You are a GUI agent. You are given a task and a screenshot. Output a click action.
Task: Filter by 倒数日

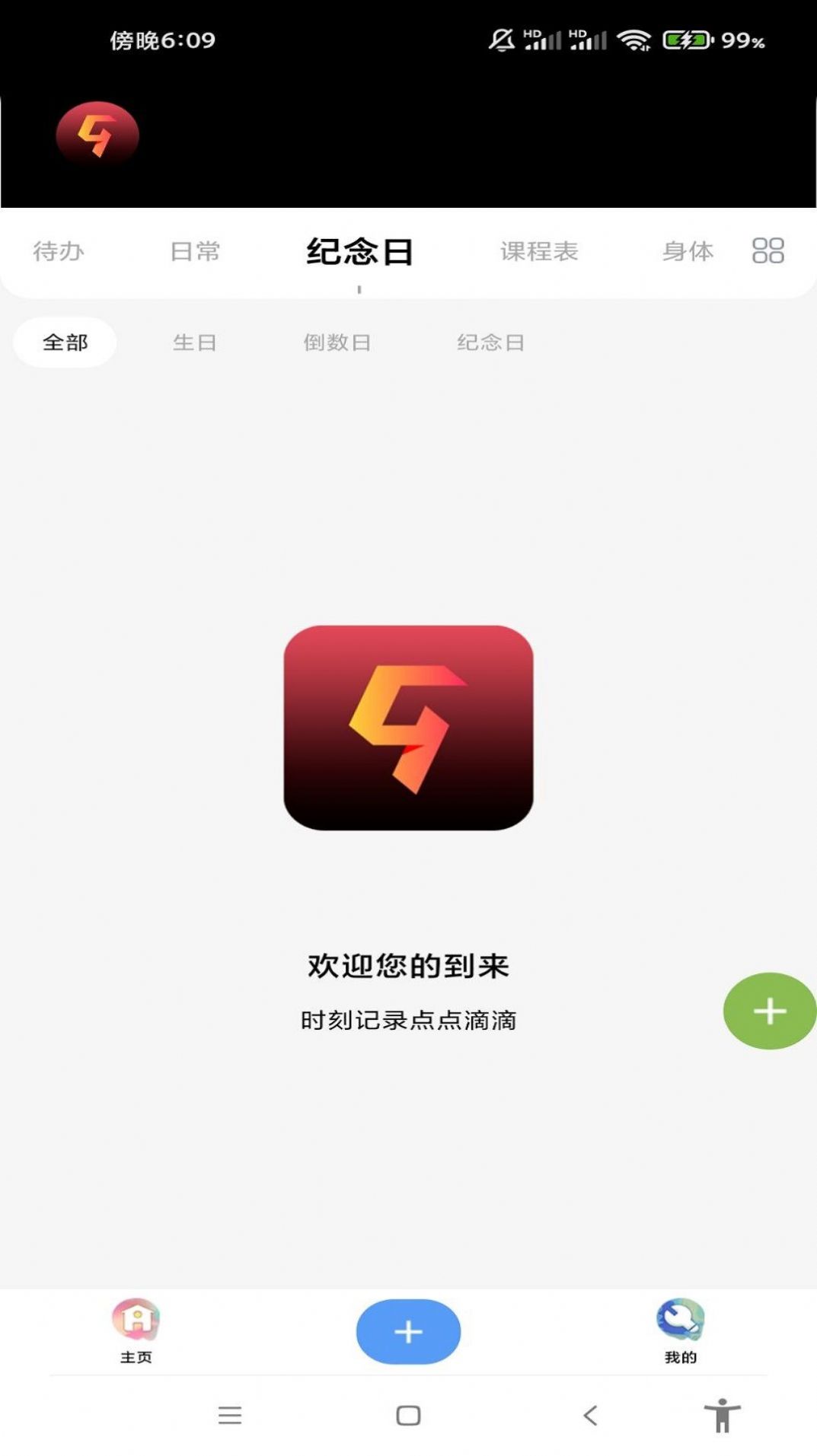pos(337,342)
